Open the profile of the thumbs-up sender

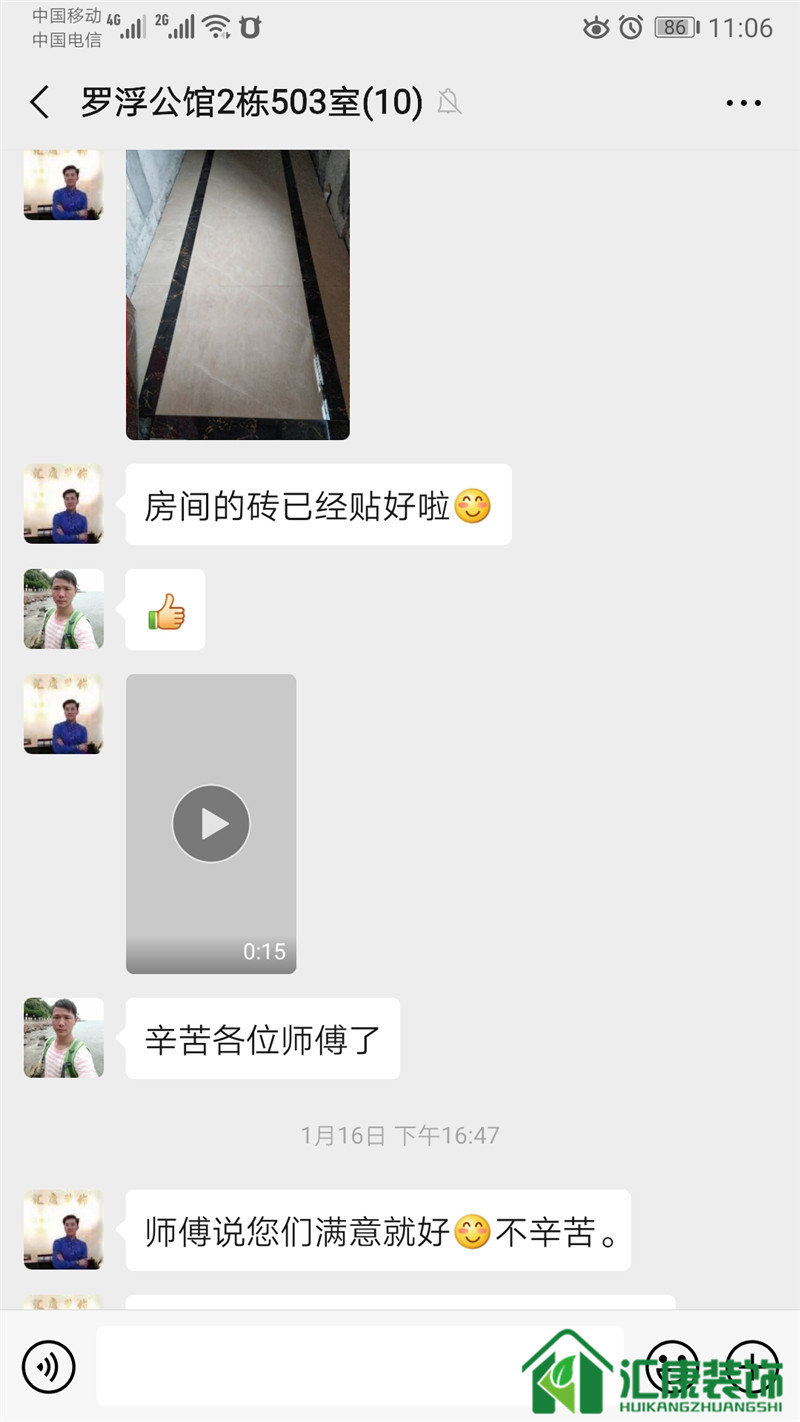point(64,609)
